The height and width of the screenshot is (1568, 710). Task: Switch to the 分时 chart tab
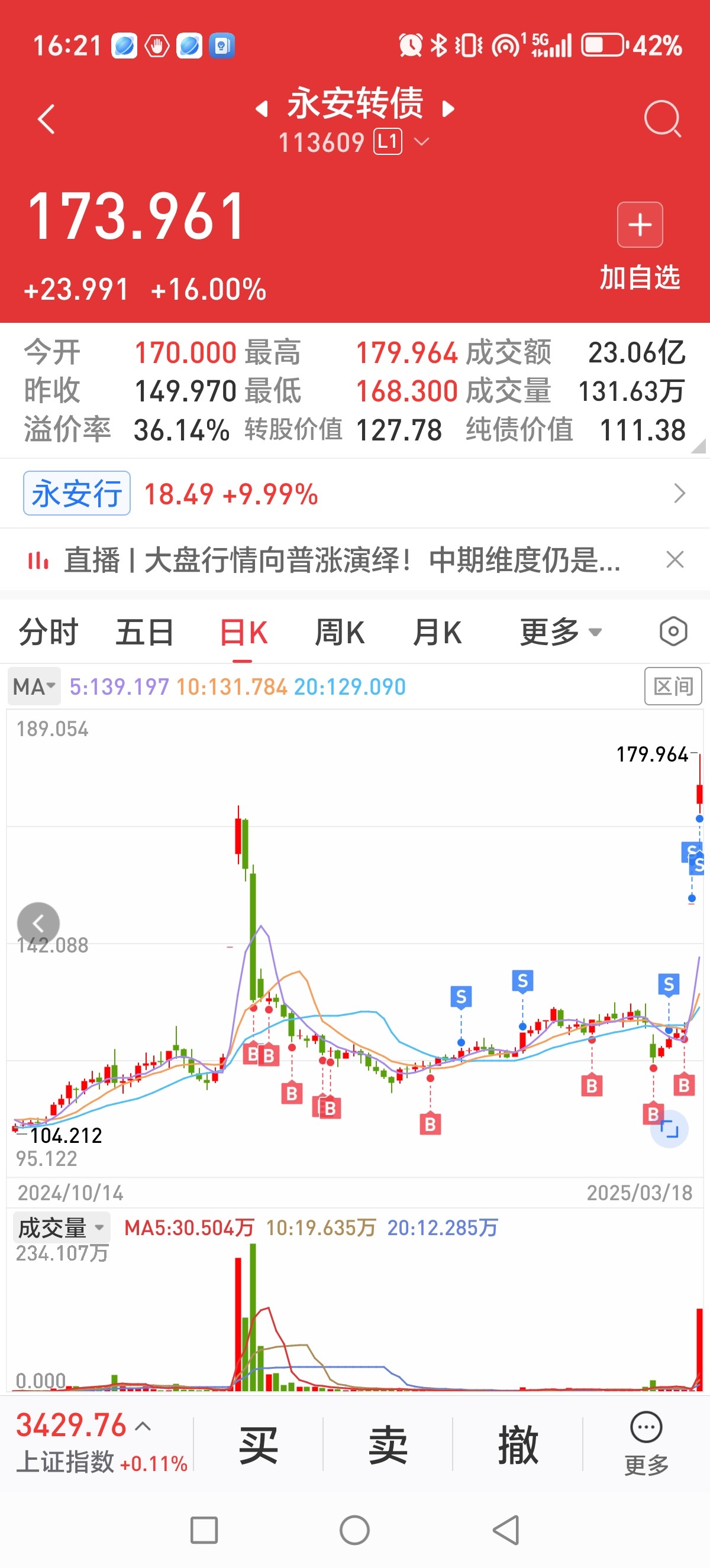[49, 633]
